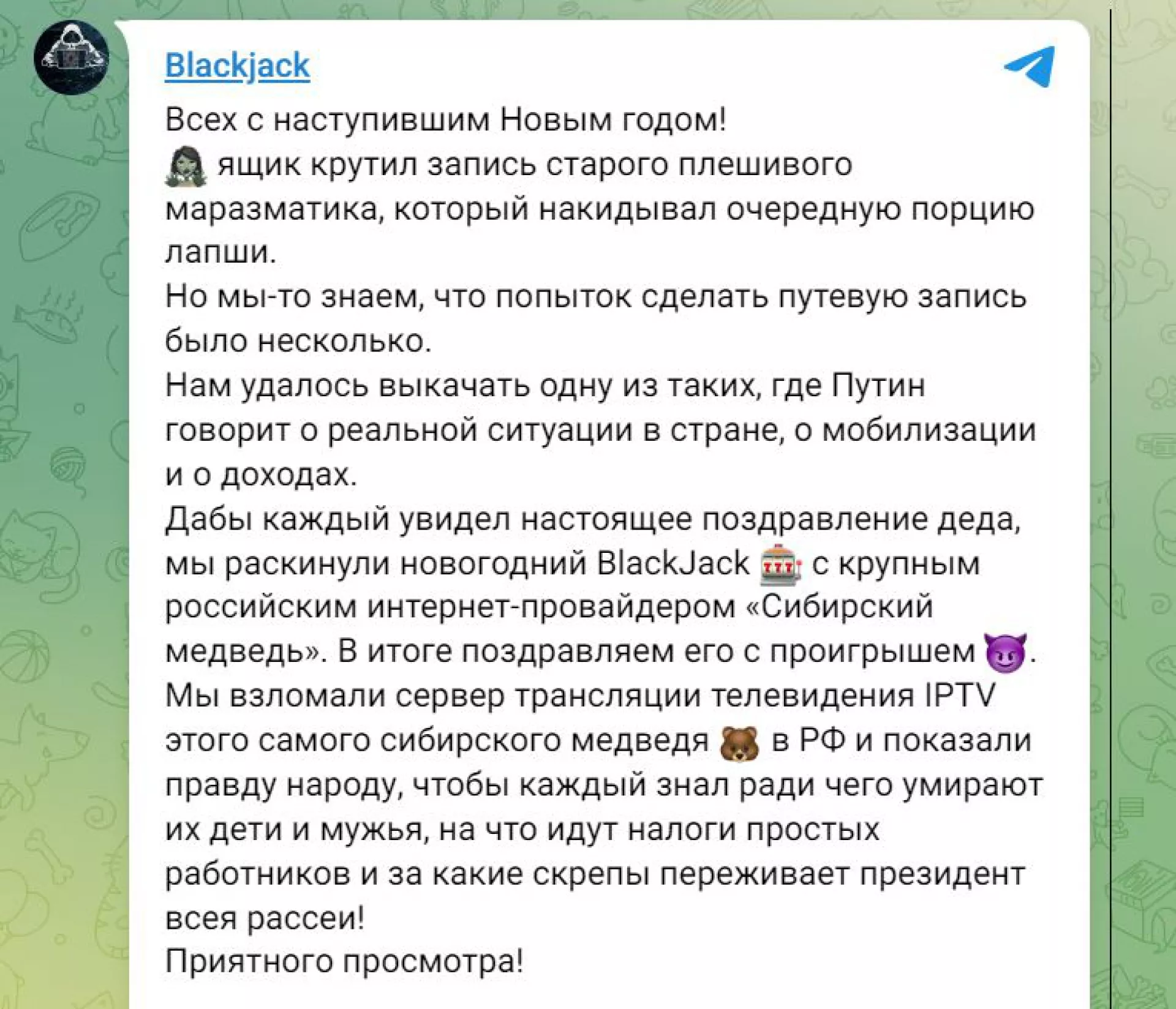The image size is (1176, 1009).
Task: Open the Blackjack channel link
Action: point(237,66)
